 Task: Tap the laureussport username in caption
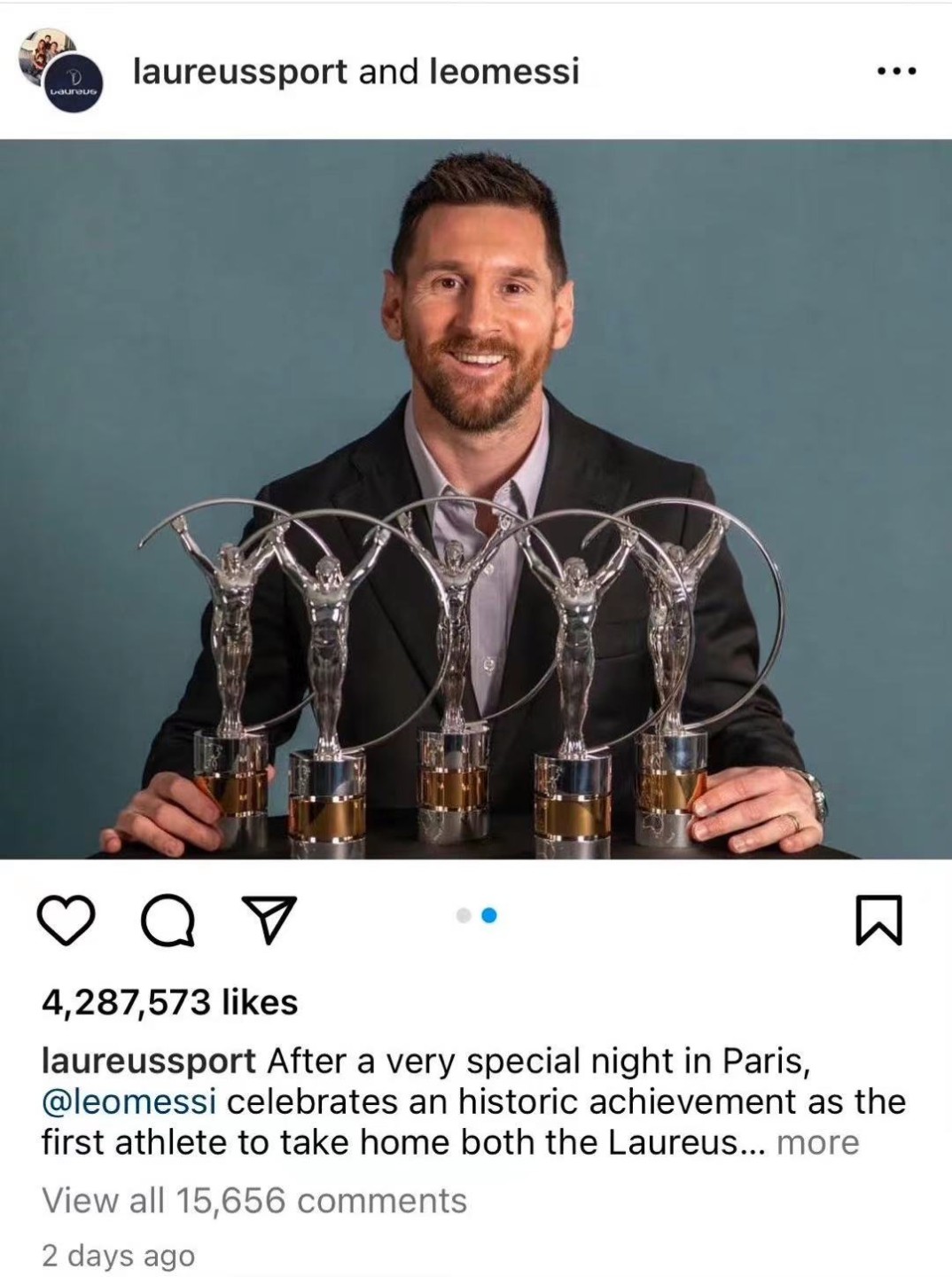[149, 1061]
